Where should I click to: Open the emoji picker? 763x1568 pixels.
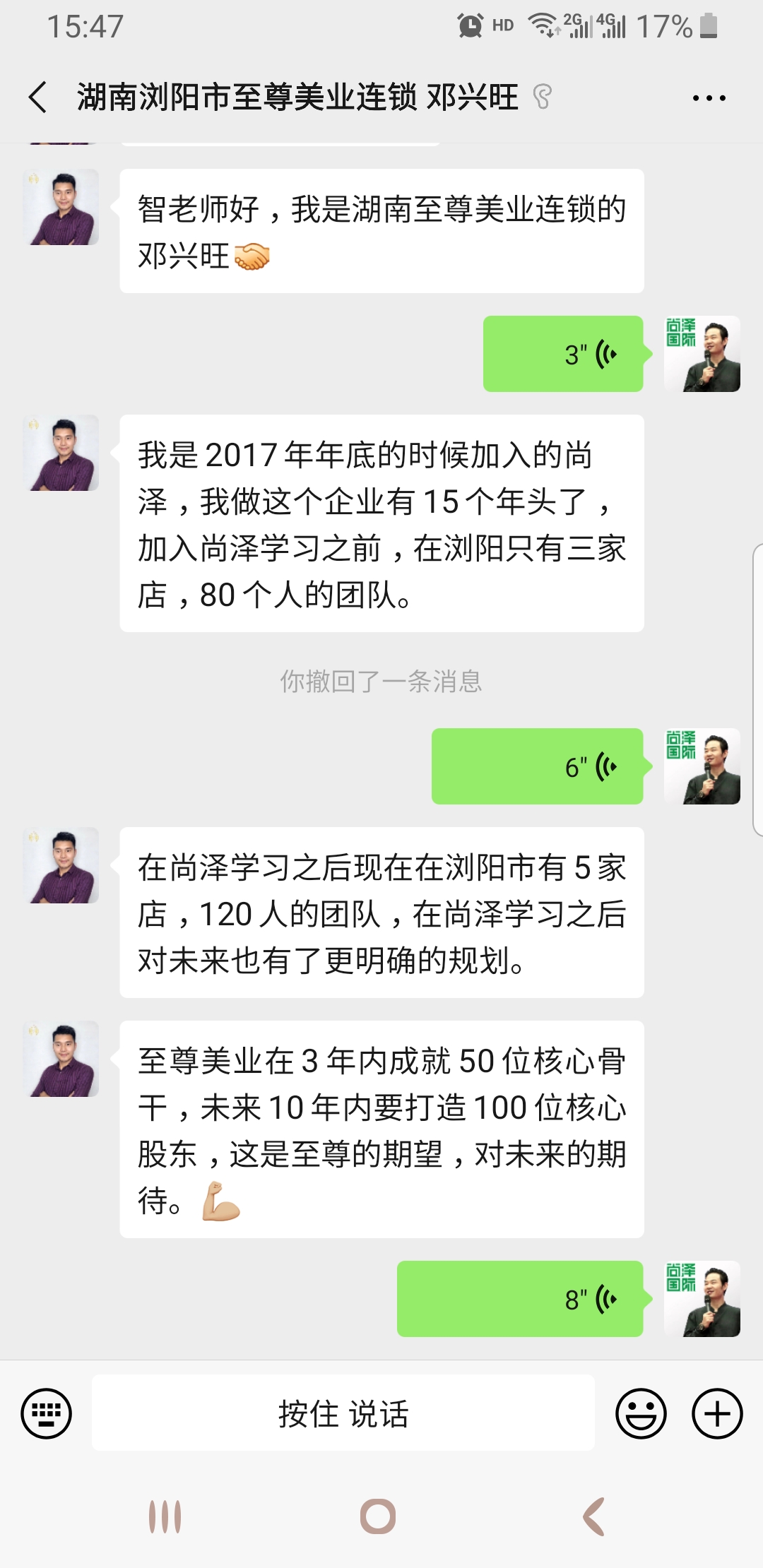(x=641, y=1413)
